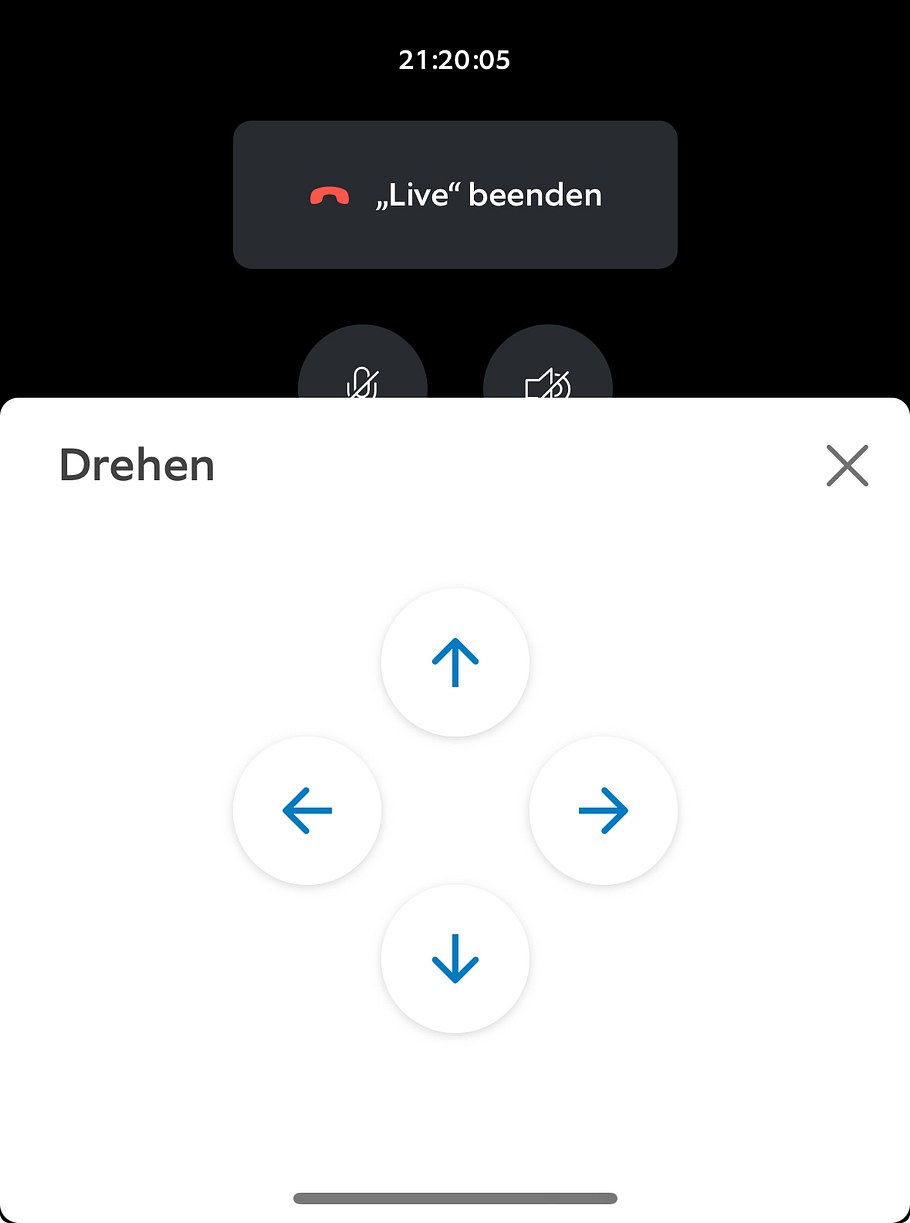Toggle the muted speaker

pyautogui.click(x=547, y=377)
